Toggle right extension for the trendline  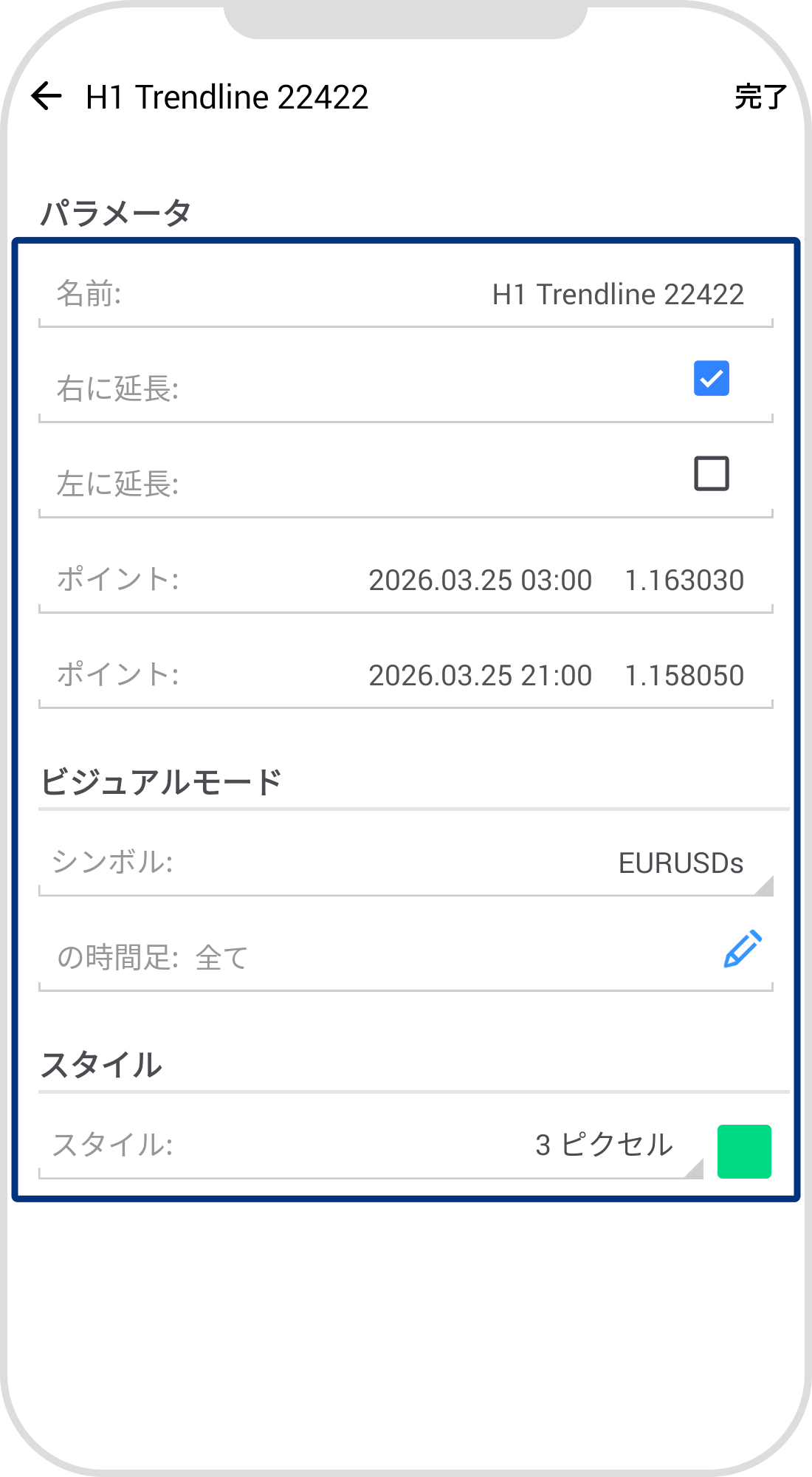[x=711, y=379]
